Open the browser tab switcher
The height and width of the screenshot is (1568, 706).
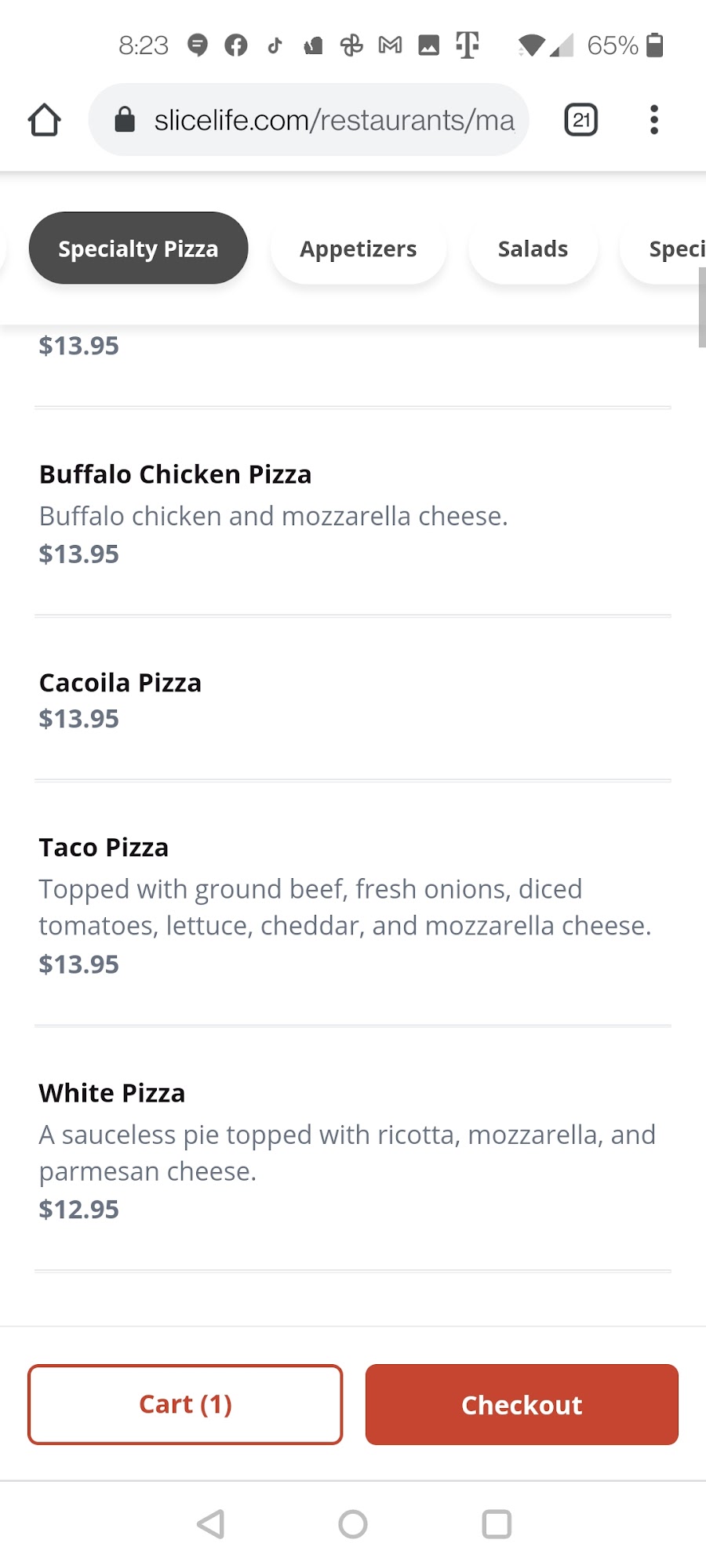(x=580, y=120)
